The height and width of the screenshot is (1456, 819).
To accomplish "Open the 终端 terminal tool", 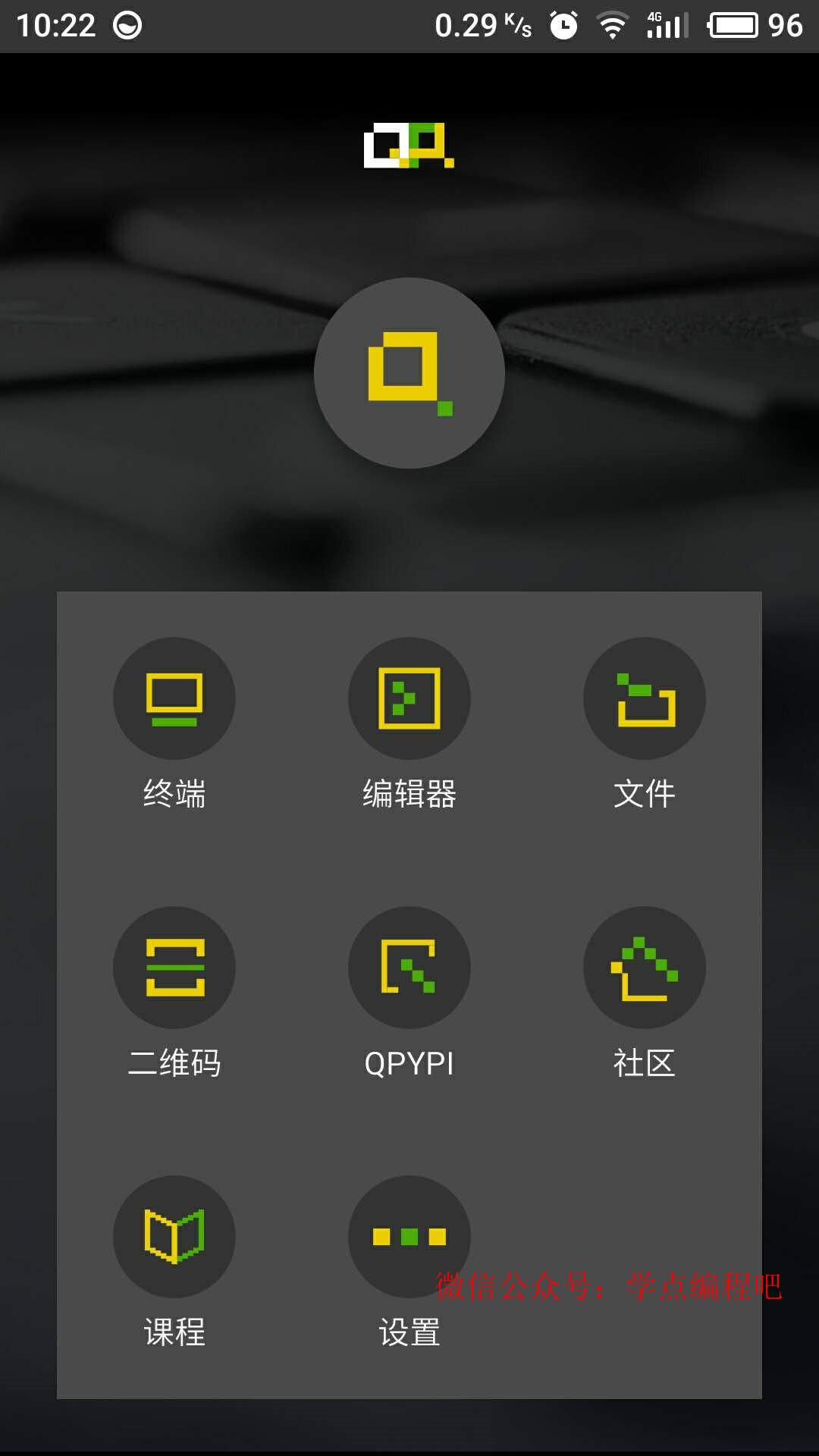I will [174, 698].
